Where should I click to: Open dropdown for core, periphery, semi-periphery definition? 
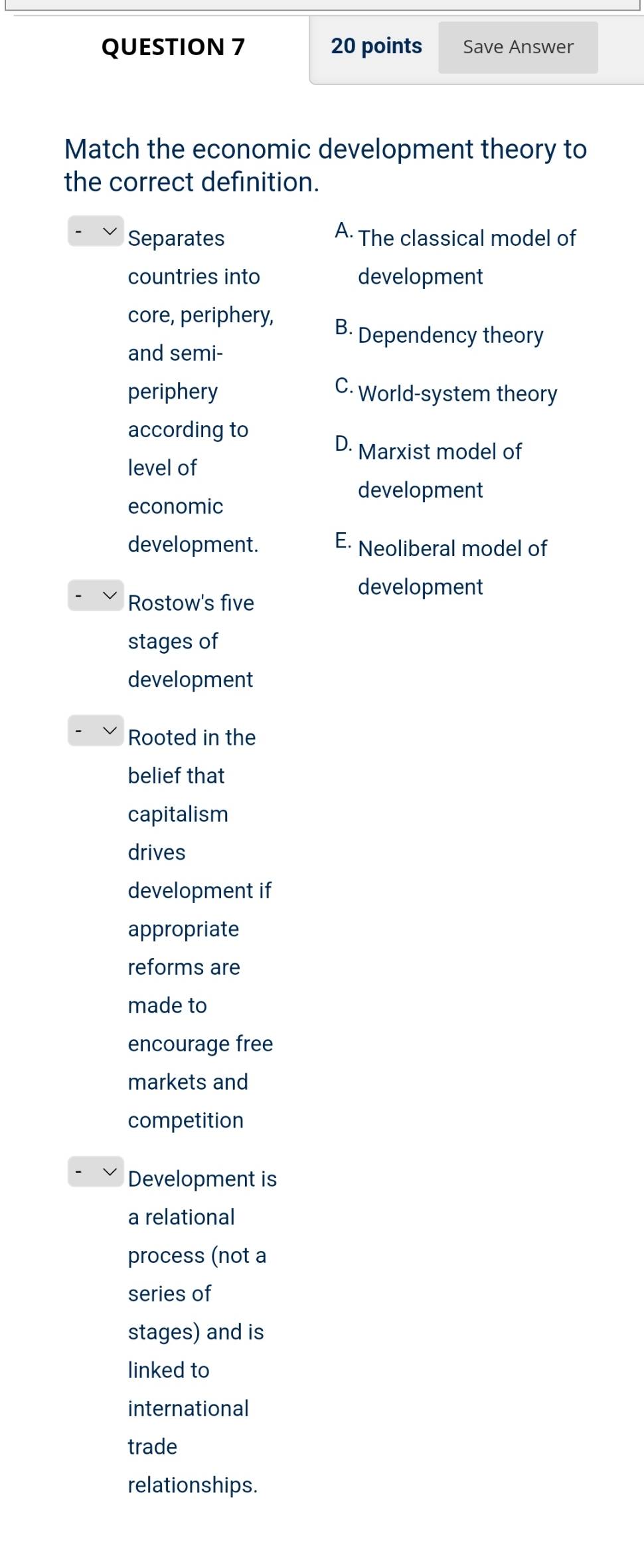[96, 231]
